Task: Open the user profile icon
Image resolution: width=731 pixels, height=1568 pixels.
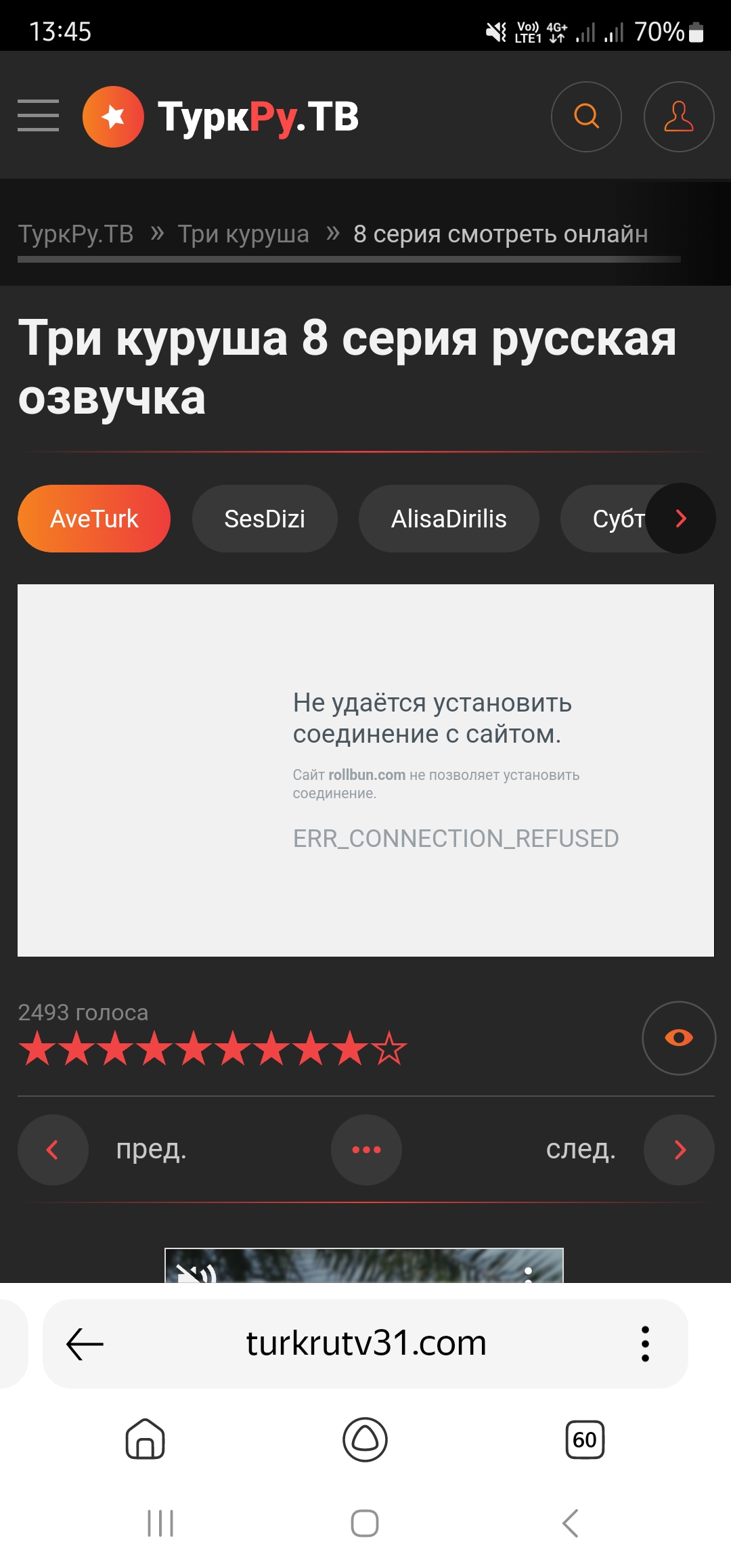Action: coord(678,116)
